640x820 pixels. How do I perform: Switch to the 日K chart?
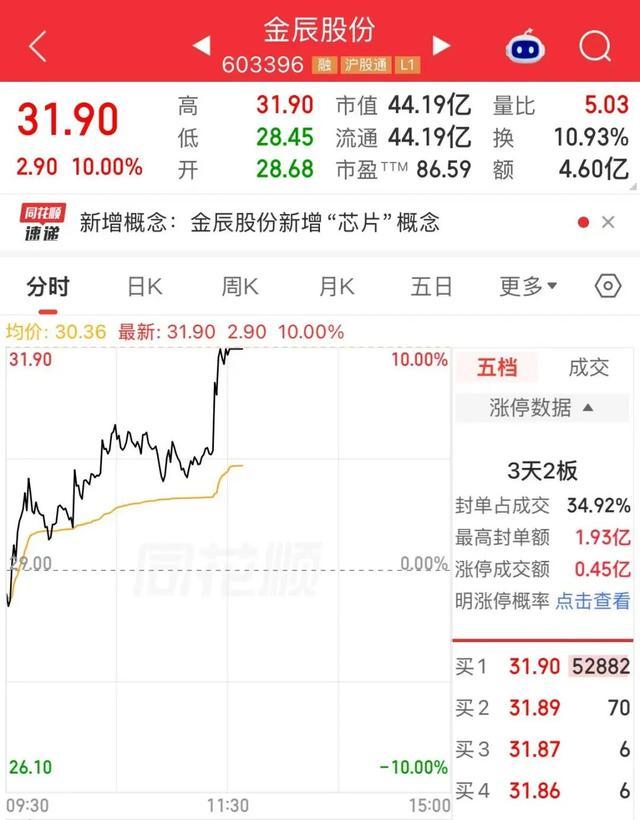(145, 287)
